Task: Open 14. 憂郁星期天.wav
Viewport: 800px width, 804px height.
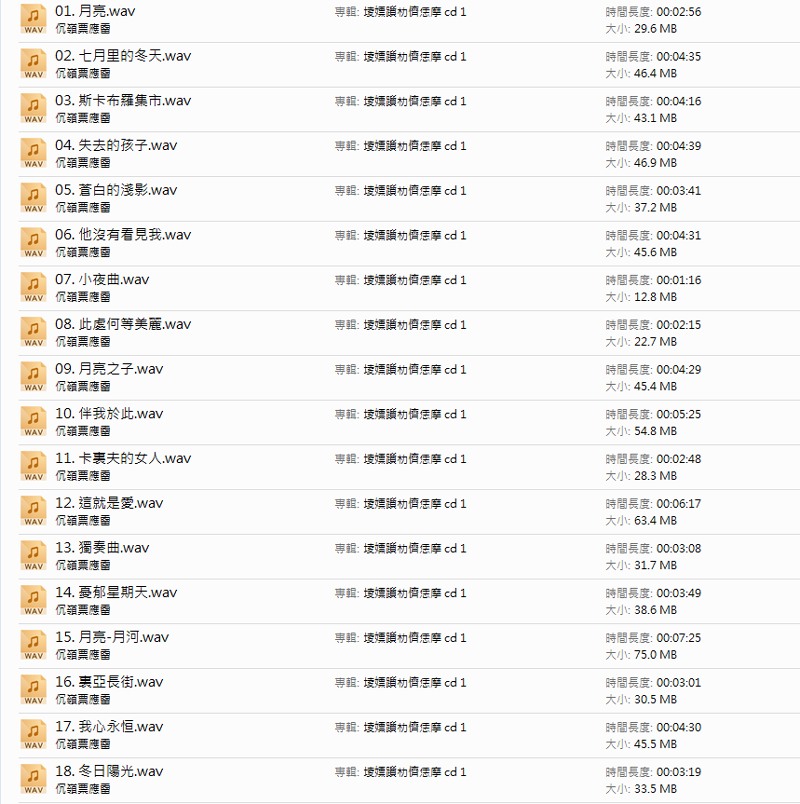Action: 115,593
